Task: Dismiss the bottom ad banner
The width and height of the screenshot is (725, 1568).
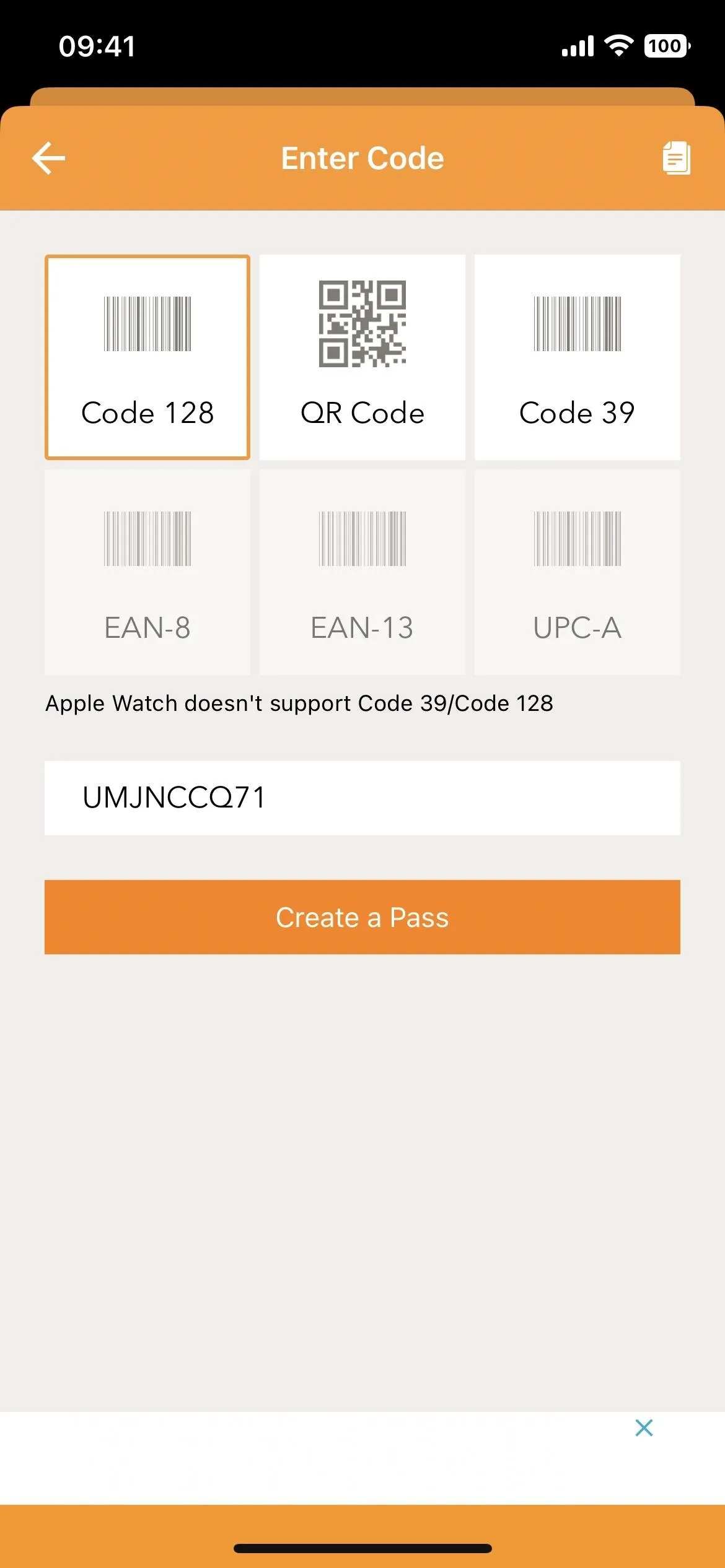Action: (x=644, y=1428)
